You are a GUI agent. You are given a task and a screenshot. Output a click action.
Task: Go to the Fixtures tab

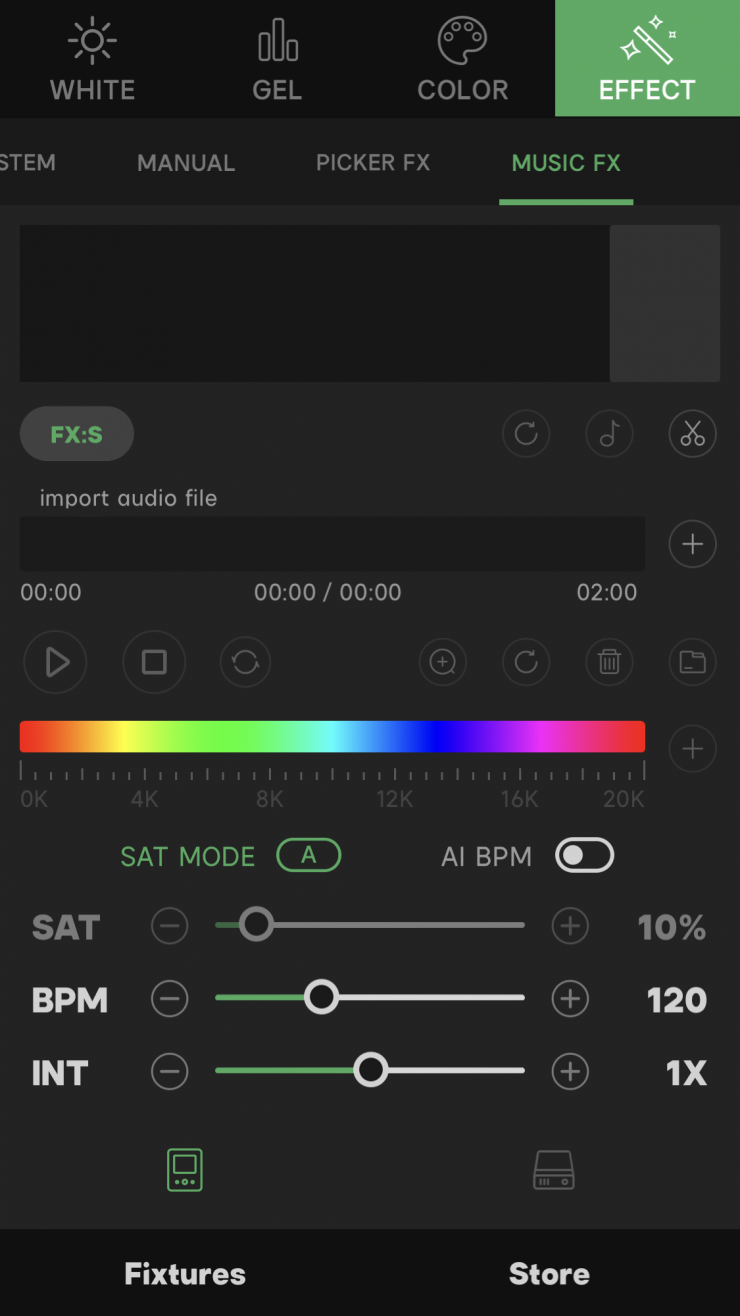pos(185,1273)
